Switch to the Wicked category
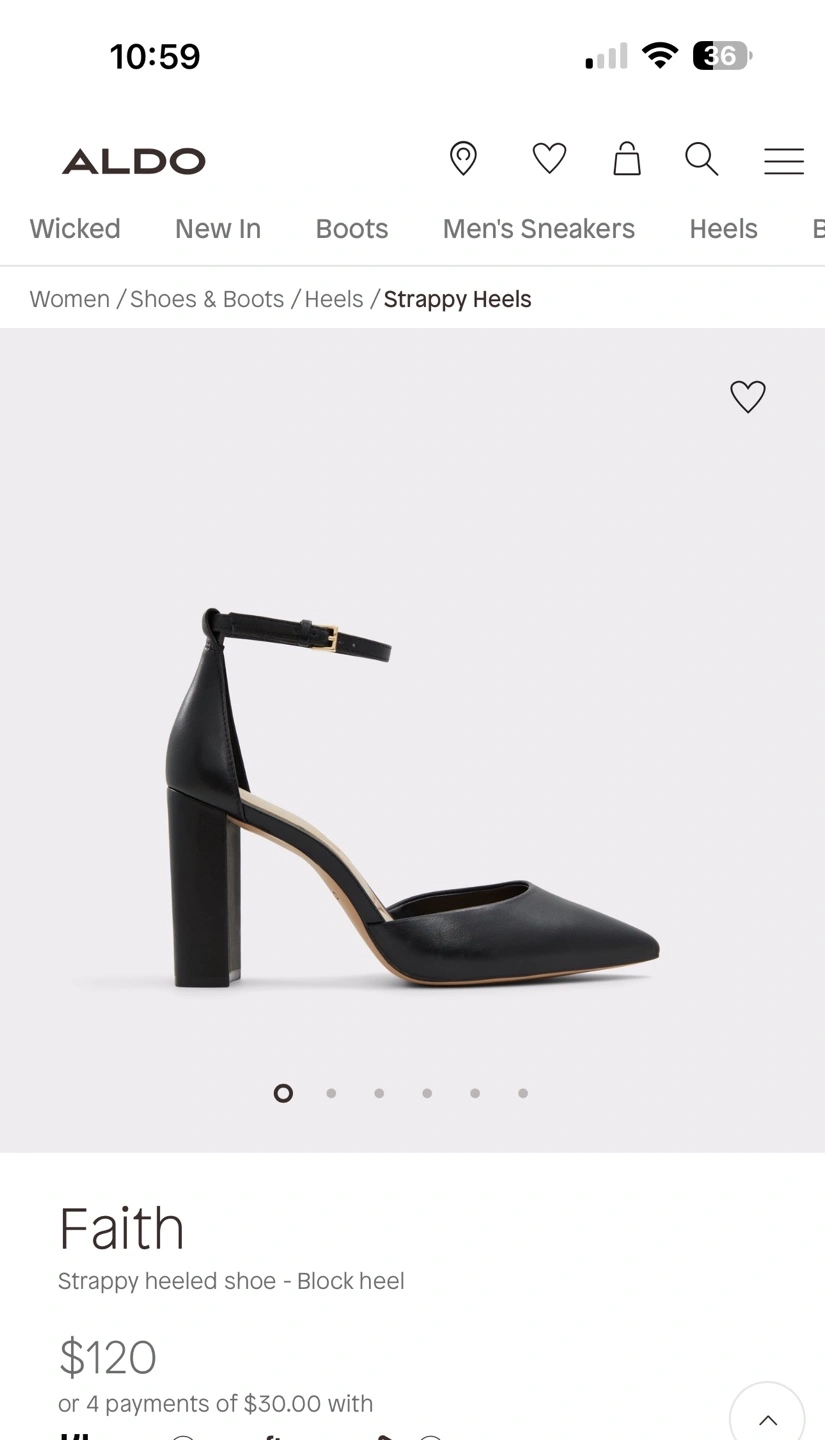Screen dimensions: 825x1440 pyautogui.click(x=75, y=229)
